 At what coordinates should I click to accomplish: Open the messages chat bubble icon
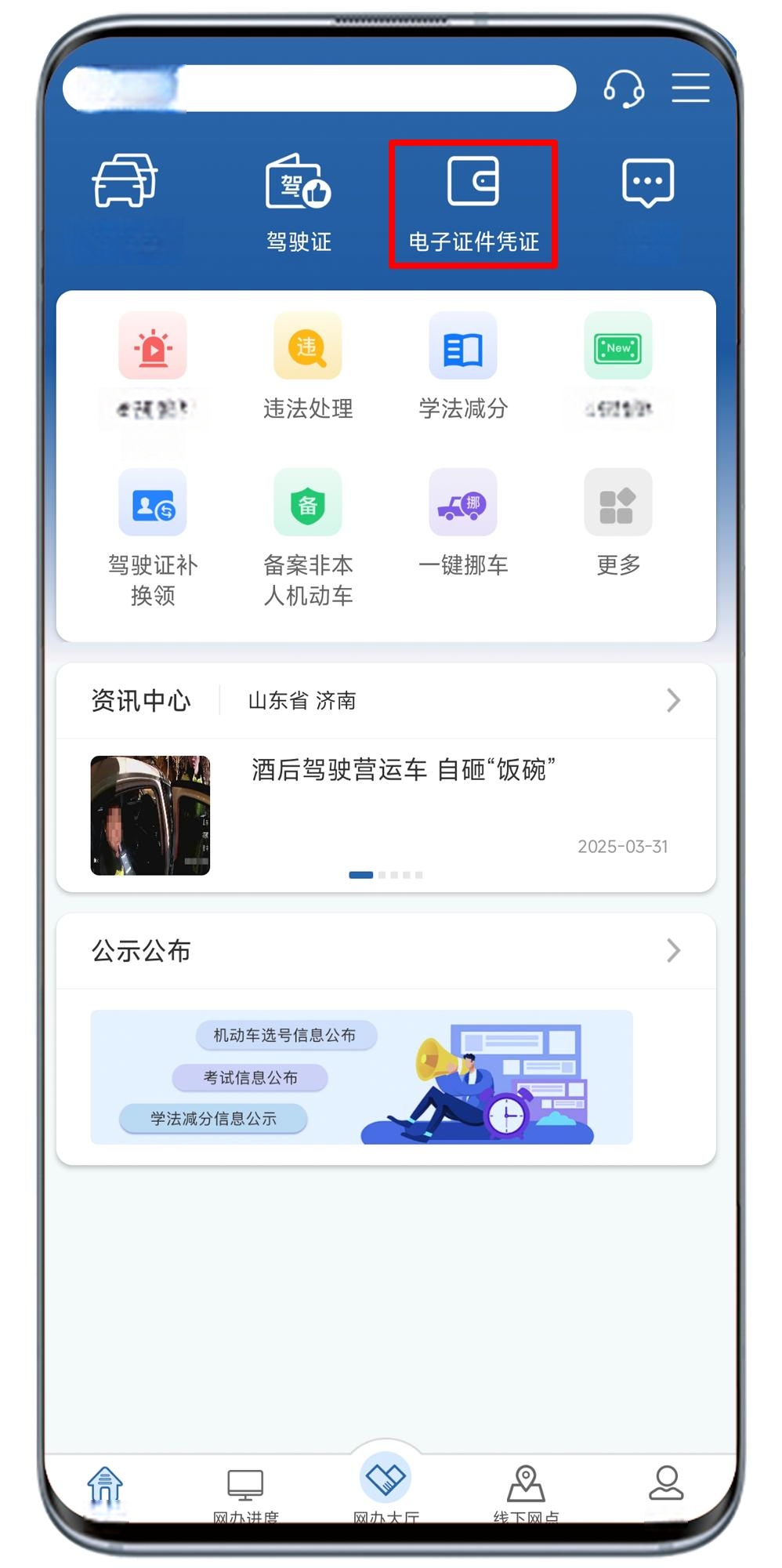point(647,184)
